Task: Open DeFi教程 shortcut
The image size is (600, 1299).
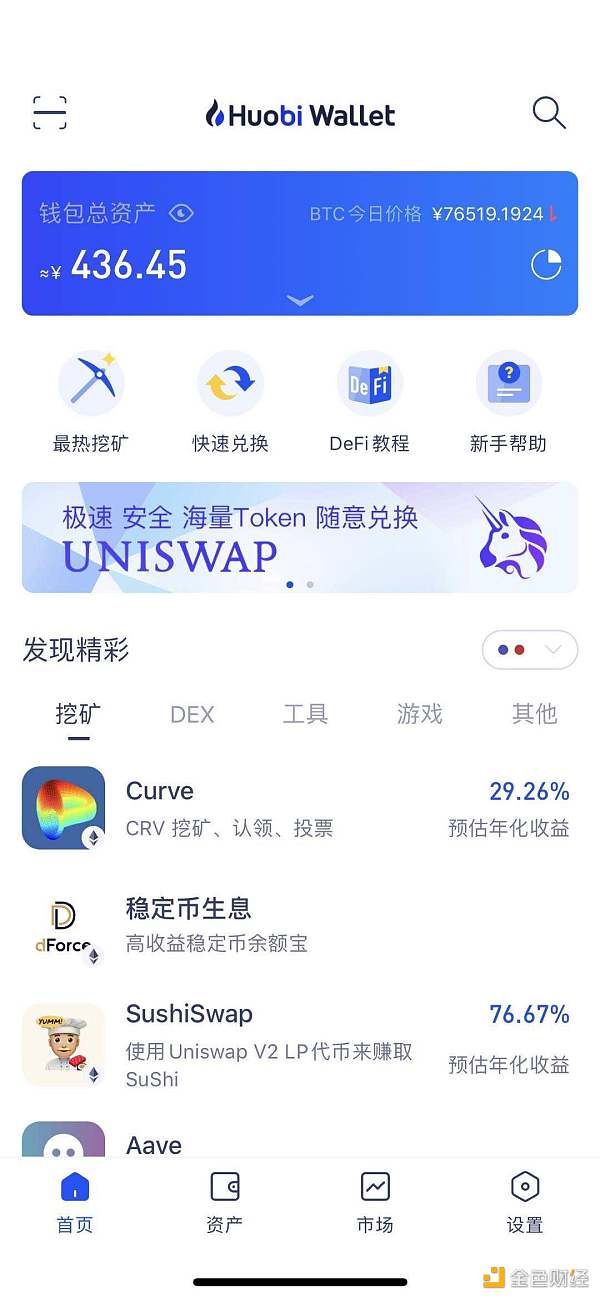Action: [370, 402]
